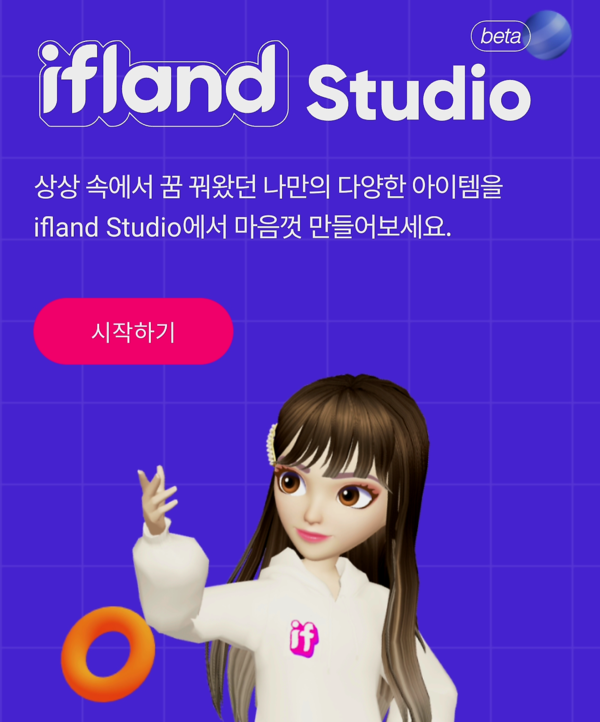The width and height of the screenshot is (600, 722).
Task: Tap the 시작하기 start button
Action: coord(133,331)
